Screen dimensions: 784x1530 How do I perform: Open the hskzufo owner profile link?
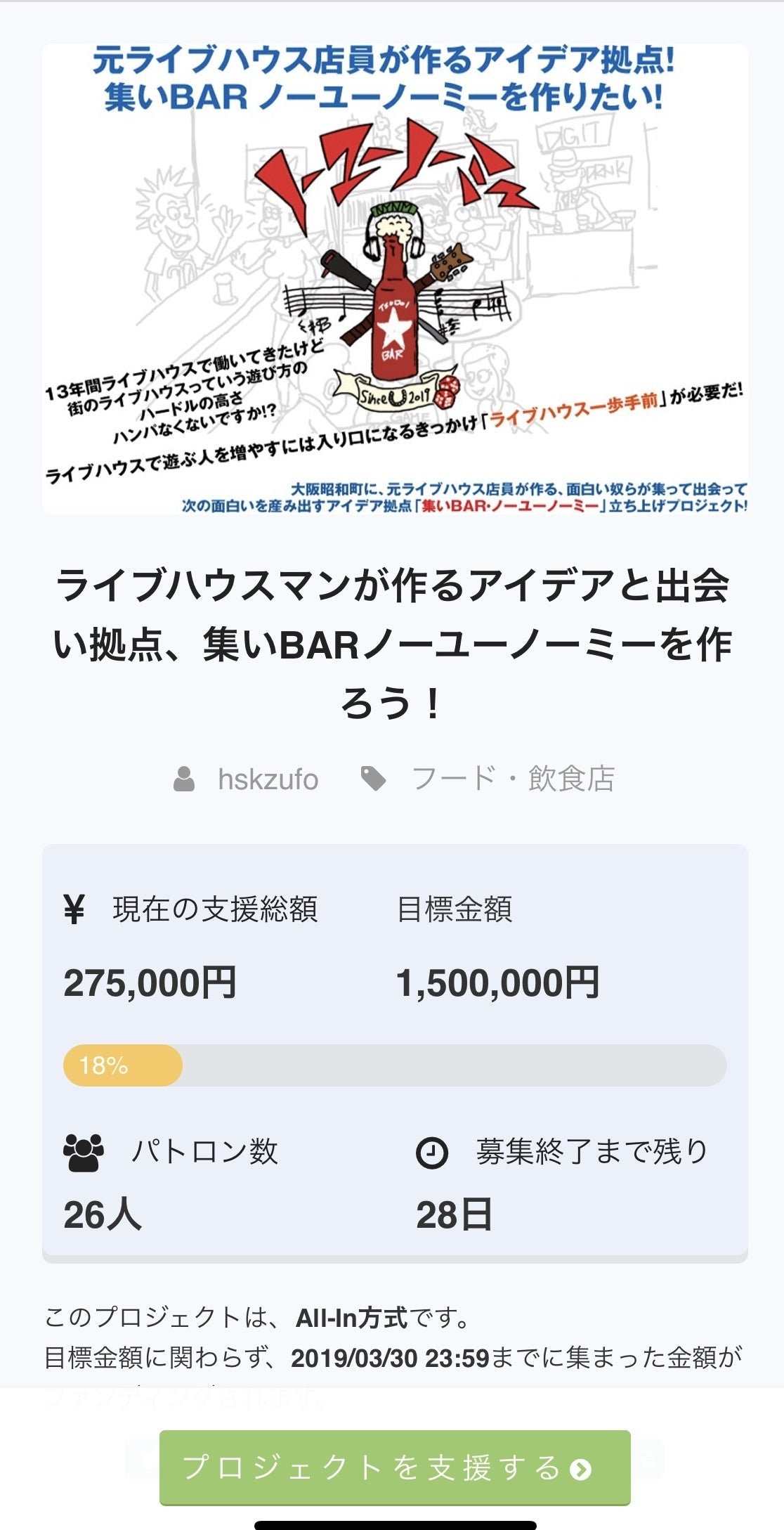pyautogui.click(x=268, y=779)
